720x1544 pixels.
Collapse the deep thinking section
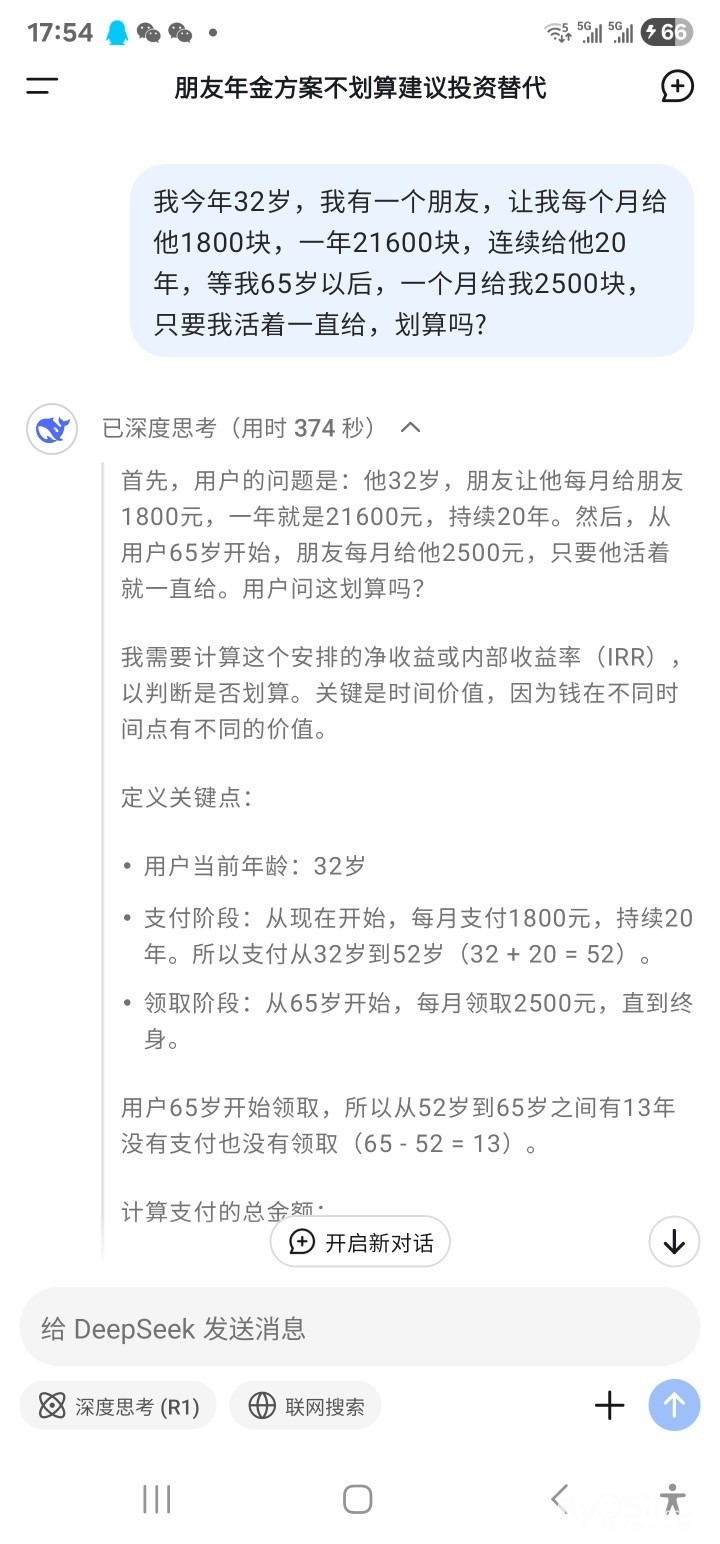point(410,428)
